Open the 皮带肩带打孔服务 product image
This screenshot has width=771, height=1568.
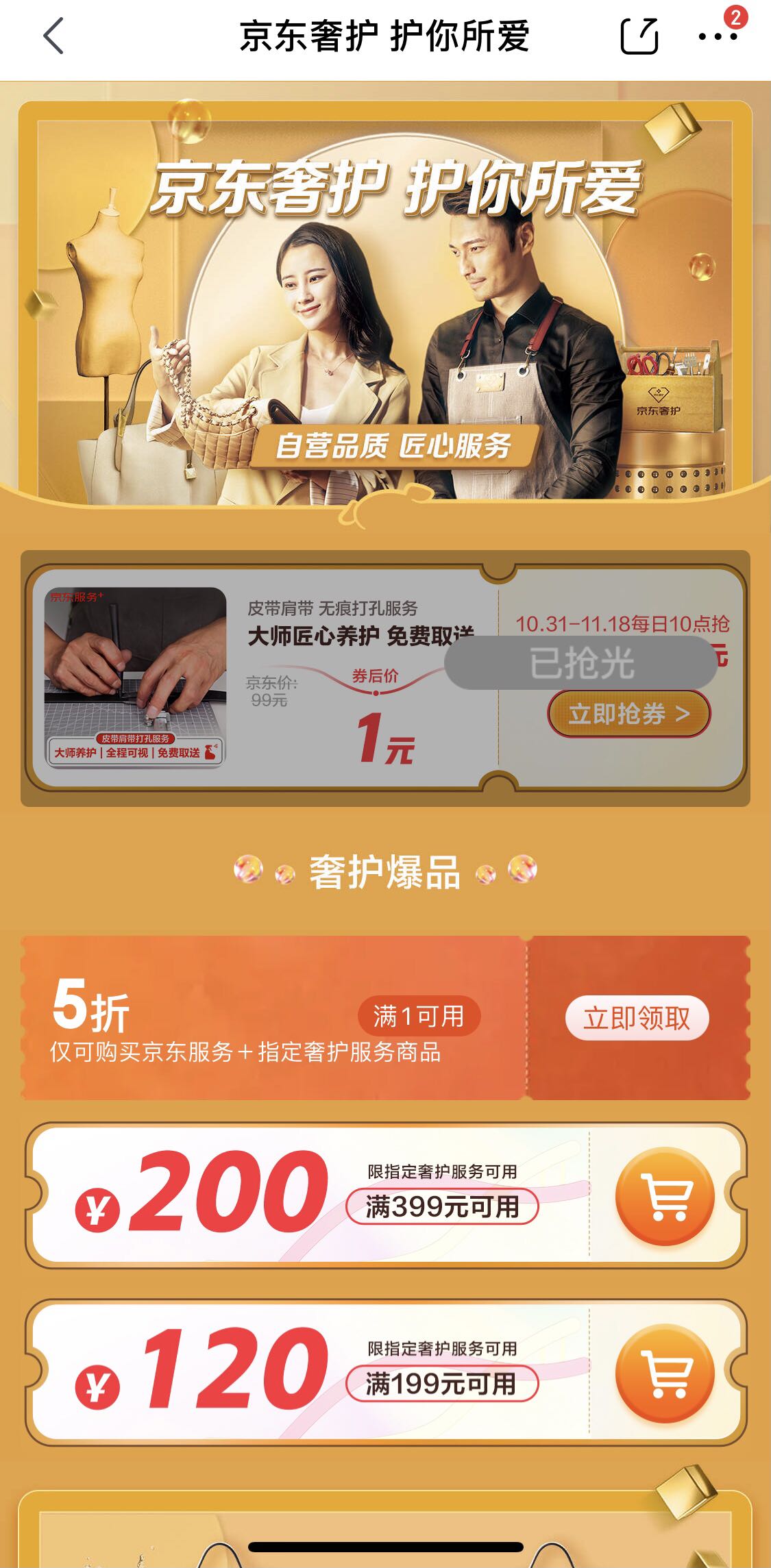[136, 676]
